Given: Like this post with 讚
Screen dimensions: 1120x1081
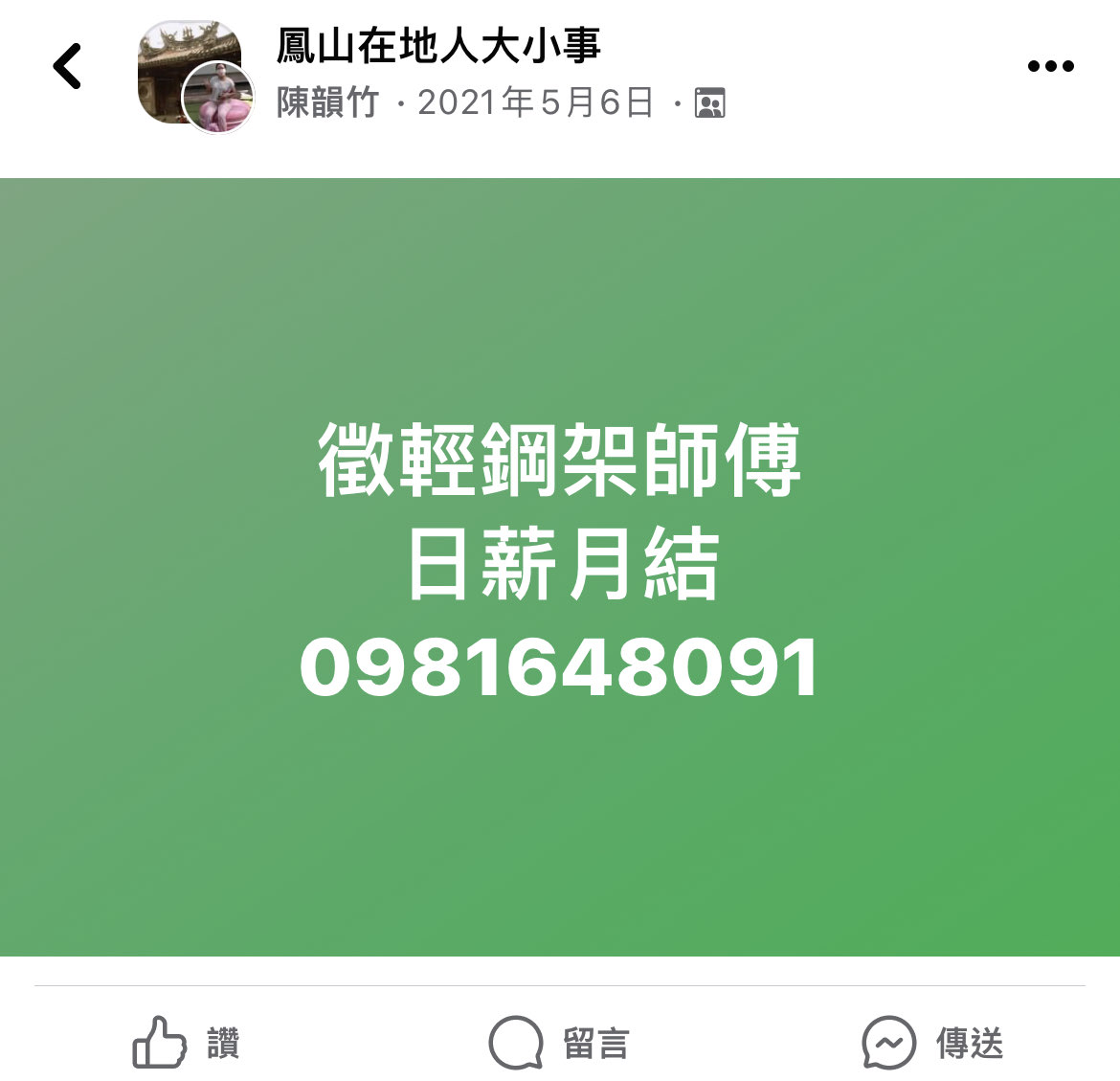Looking at the screenshot, I should [x=186, y=1043].
